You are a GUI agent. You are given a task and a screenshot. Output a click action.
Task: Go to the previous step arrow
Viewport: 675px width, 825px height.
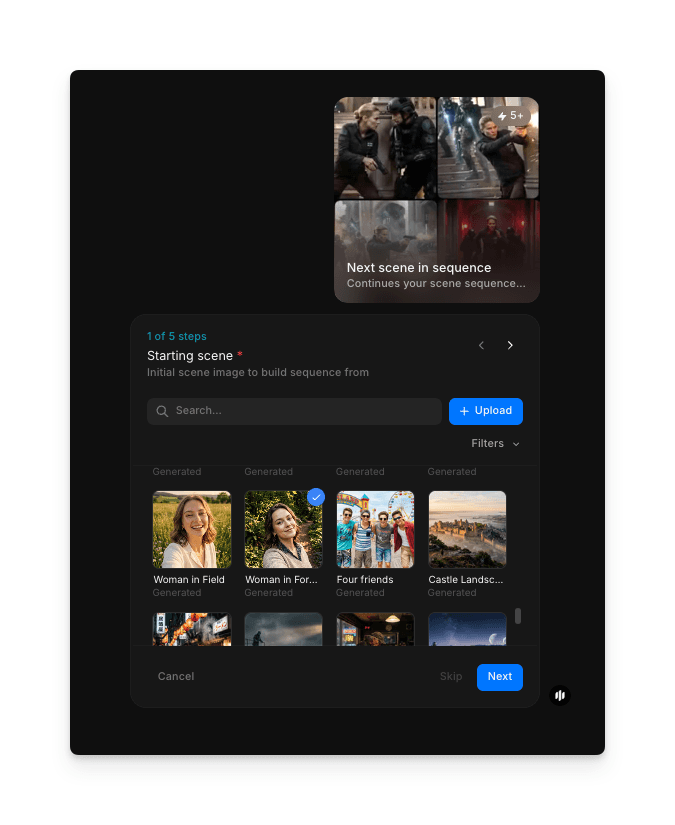(481, 345)
